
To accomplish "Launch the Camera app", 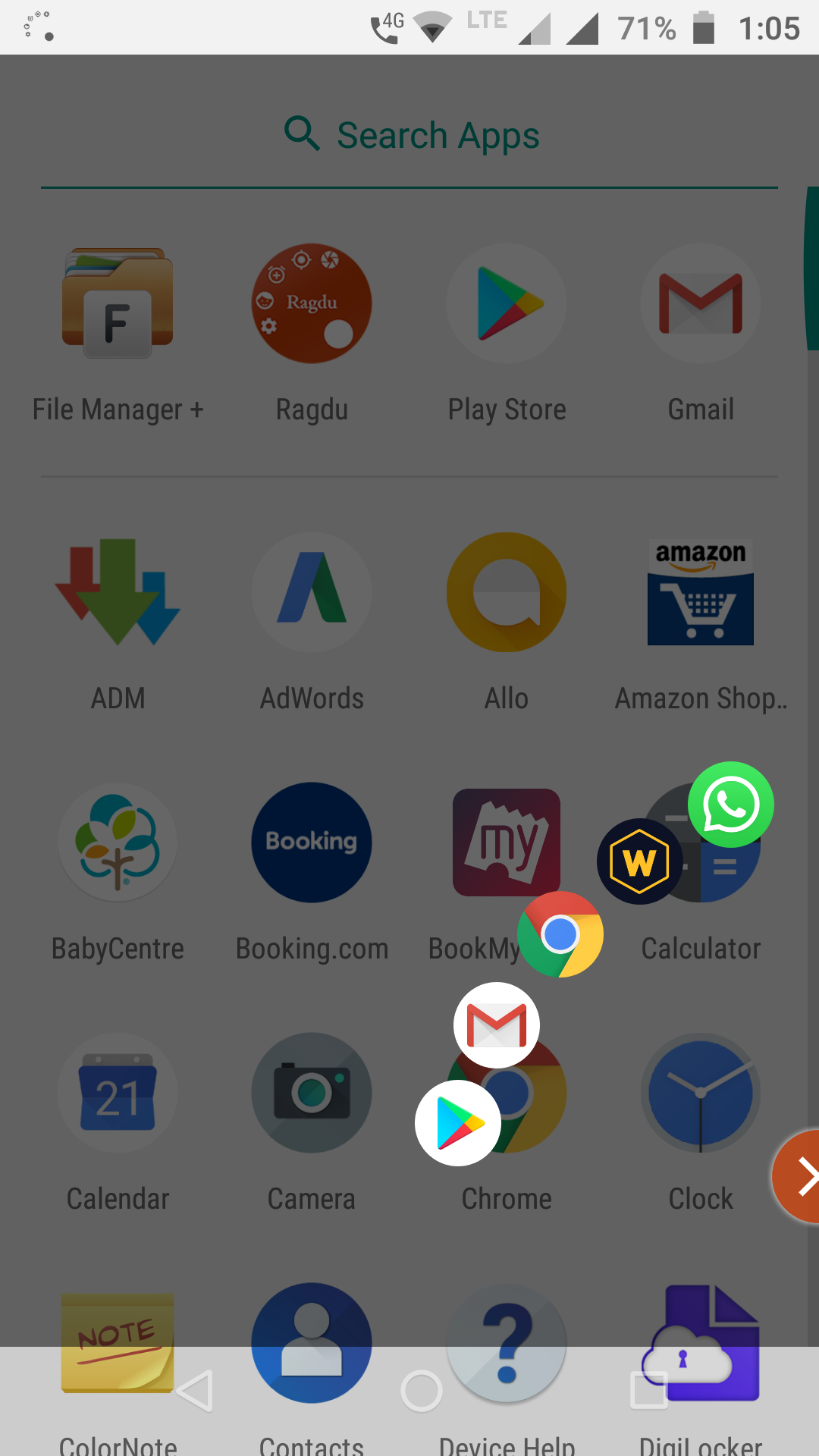I will click(312, 1093).
